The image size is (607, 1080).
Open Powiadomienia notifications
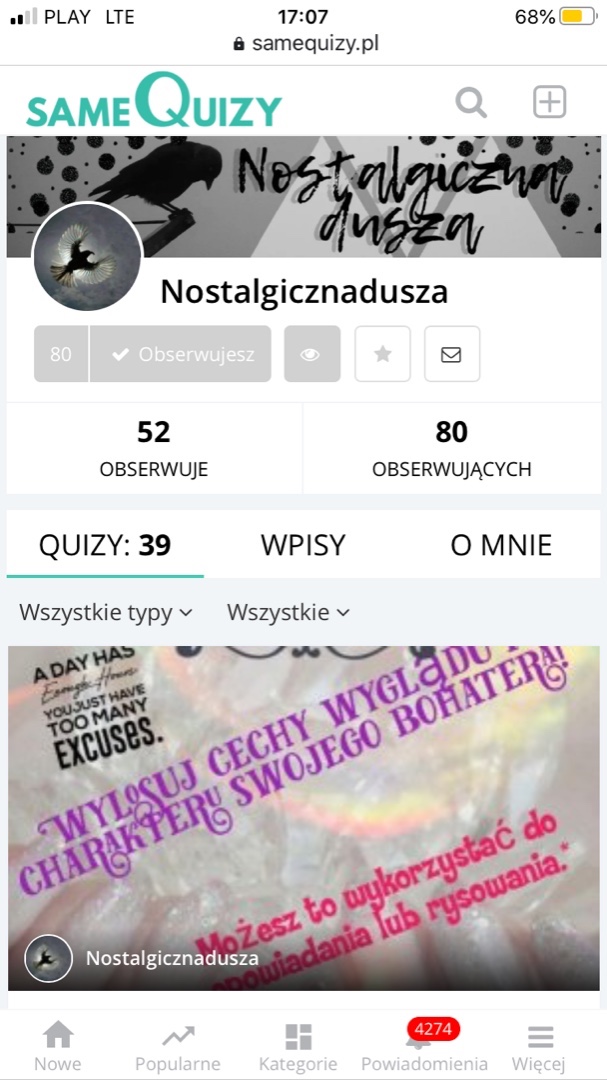pos(424,1046)
